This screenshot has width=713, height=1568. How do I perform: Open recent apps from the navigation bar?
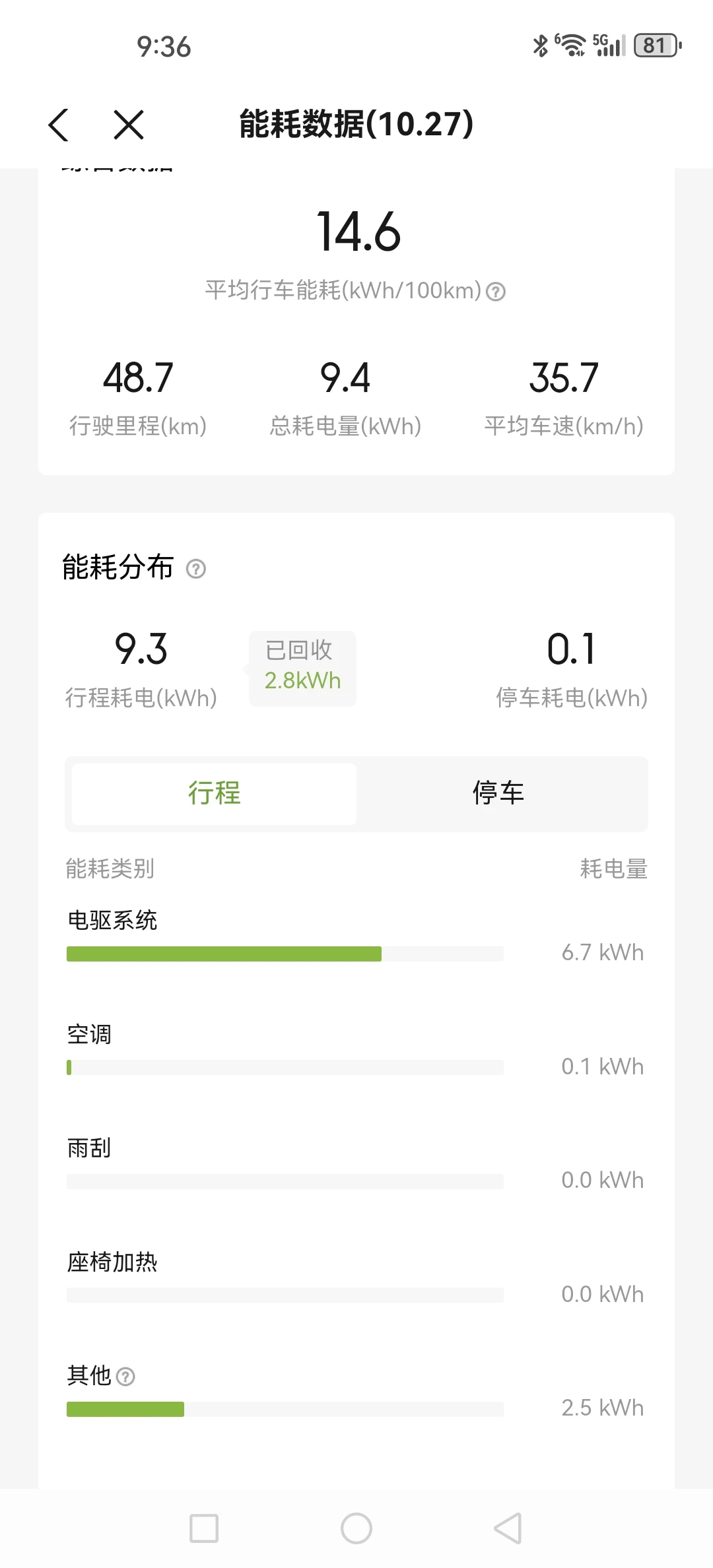click(204, 1528)
